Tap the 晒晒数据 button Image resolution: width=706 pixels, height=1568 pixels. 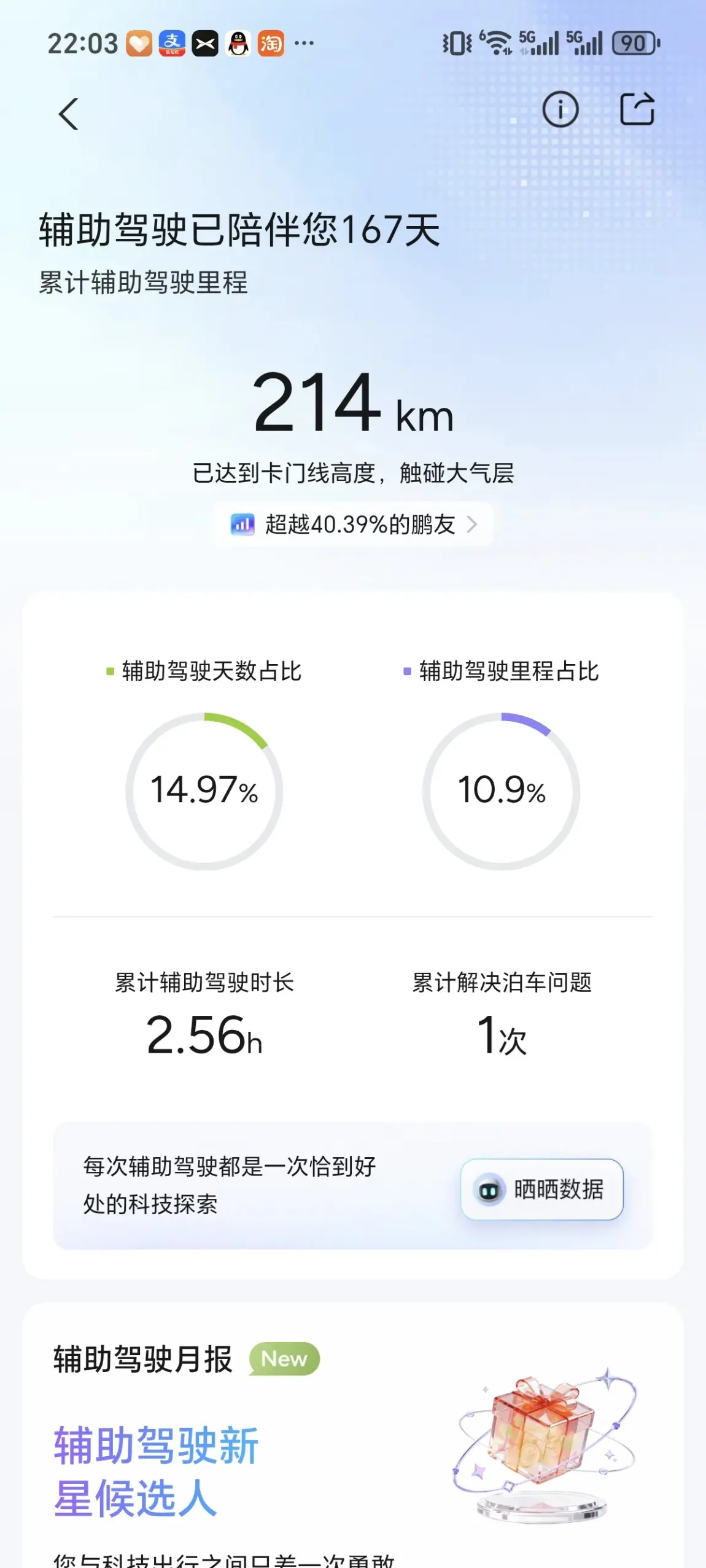point(541,1189)
